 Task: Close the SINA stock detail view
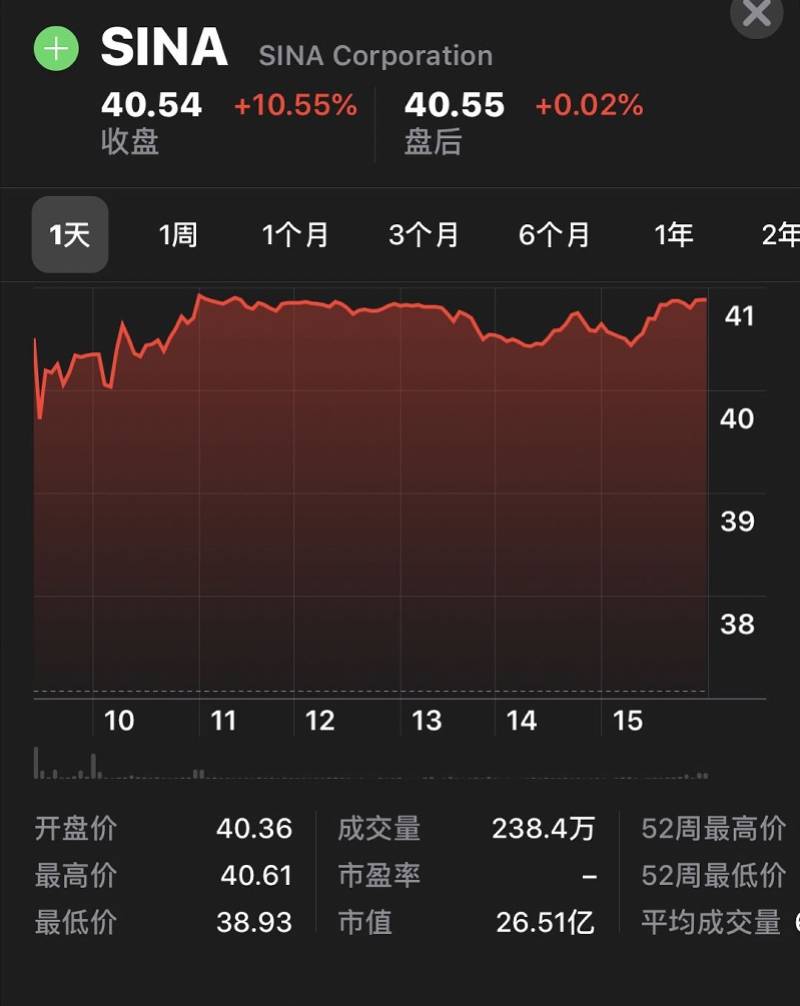[756, 16]
